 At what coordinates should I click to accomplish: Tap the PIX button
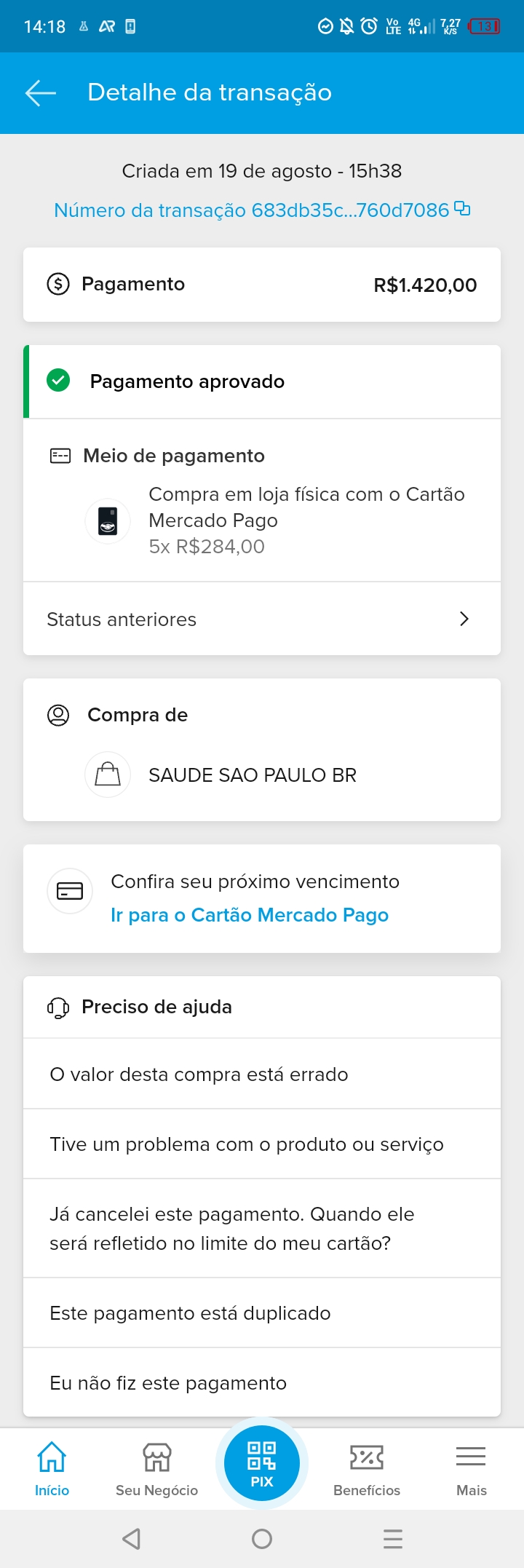[262, 1464]
